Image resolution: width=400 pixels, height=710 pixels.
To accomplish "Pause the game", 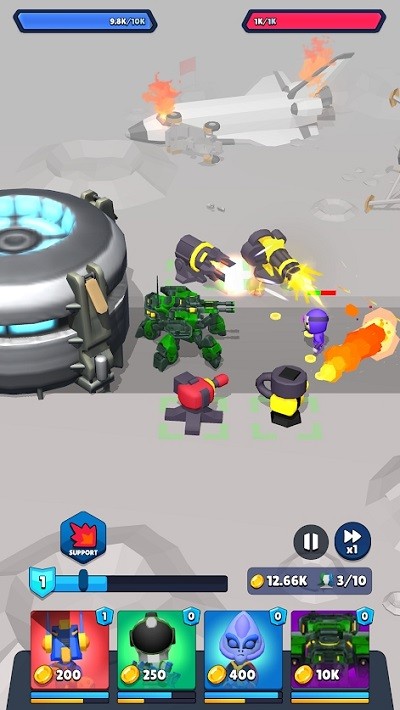I will pos(311,542).
